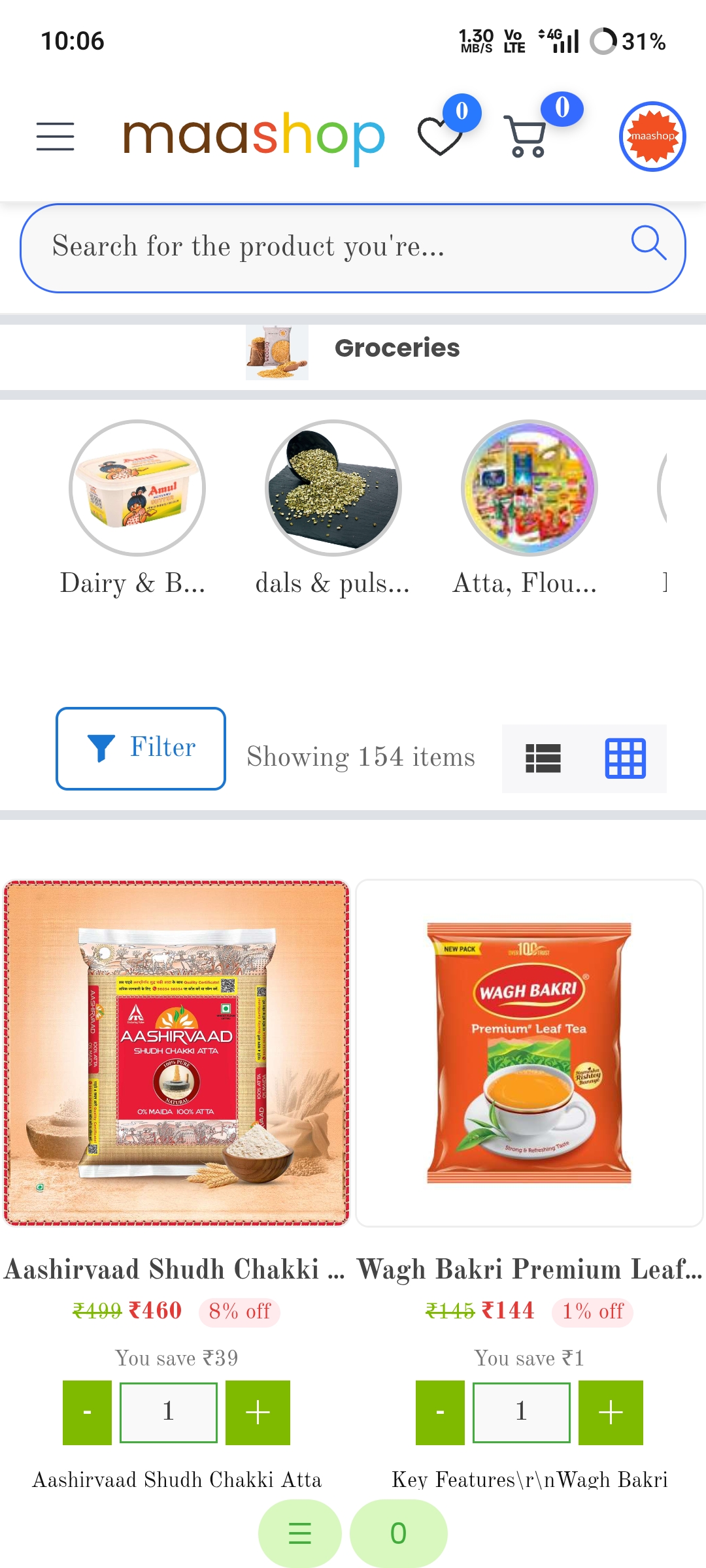706x1568 pixels.
Task: View the Wagh Bakri Premium Leaf Tea product
Action: coord(529,1053)
